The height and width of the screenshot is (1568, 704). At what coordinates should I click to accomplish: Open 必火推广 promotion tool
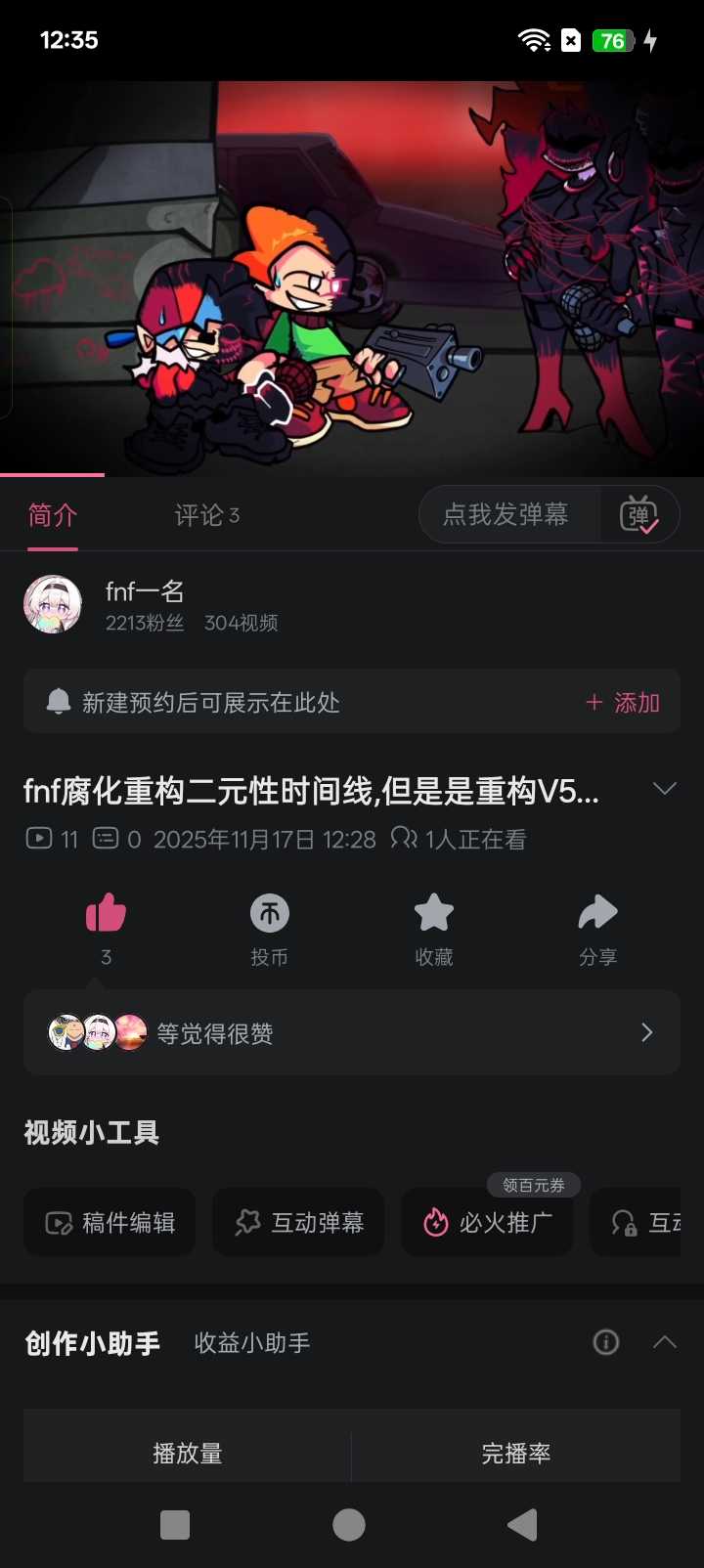[487, 1223]
